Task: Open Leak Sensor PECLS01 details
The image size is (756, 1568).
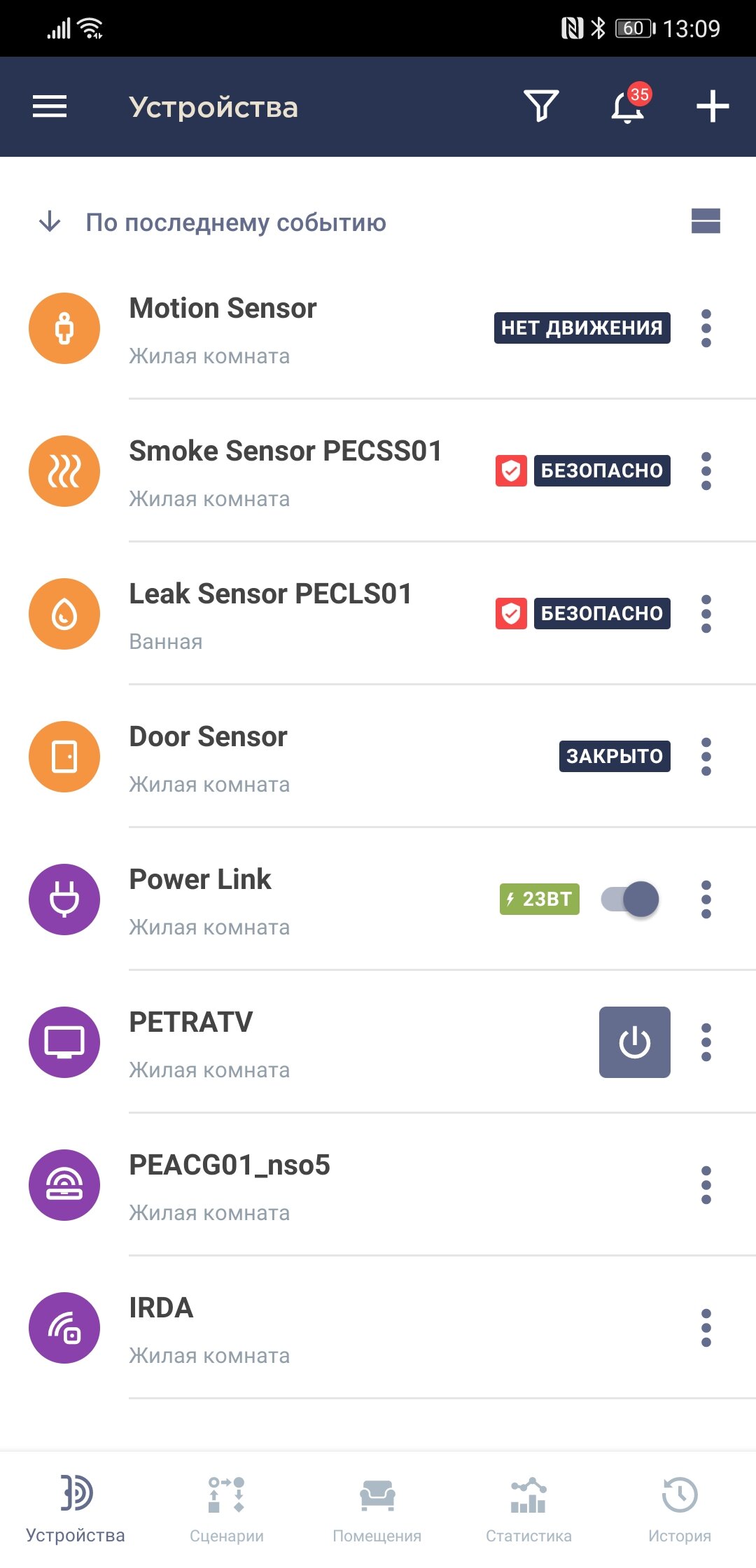Action: point(378,614)
